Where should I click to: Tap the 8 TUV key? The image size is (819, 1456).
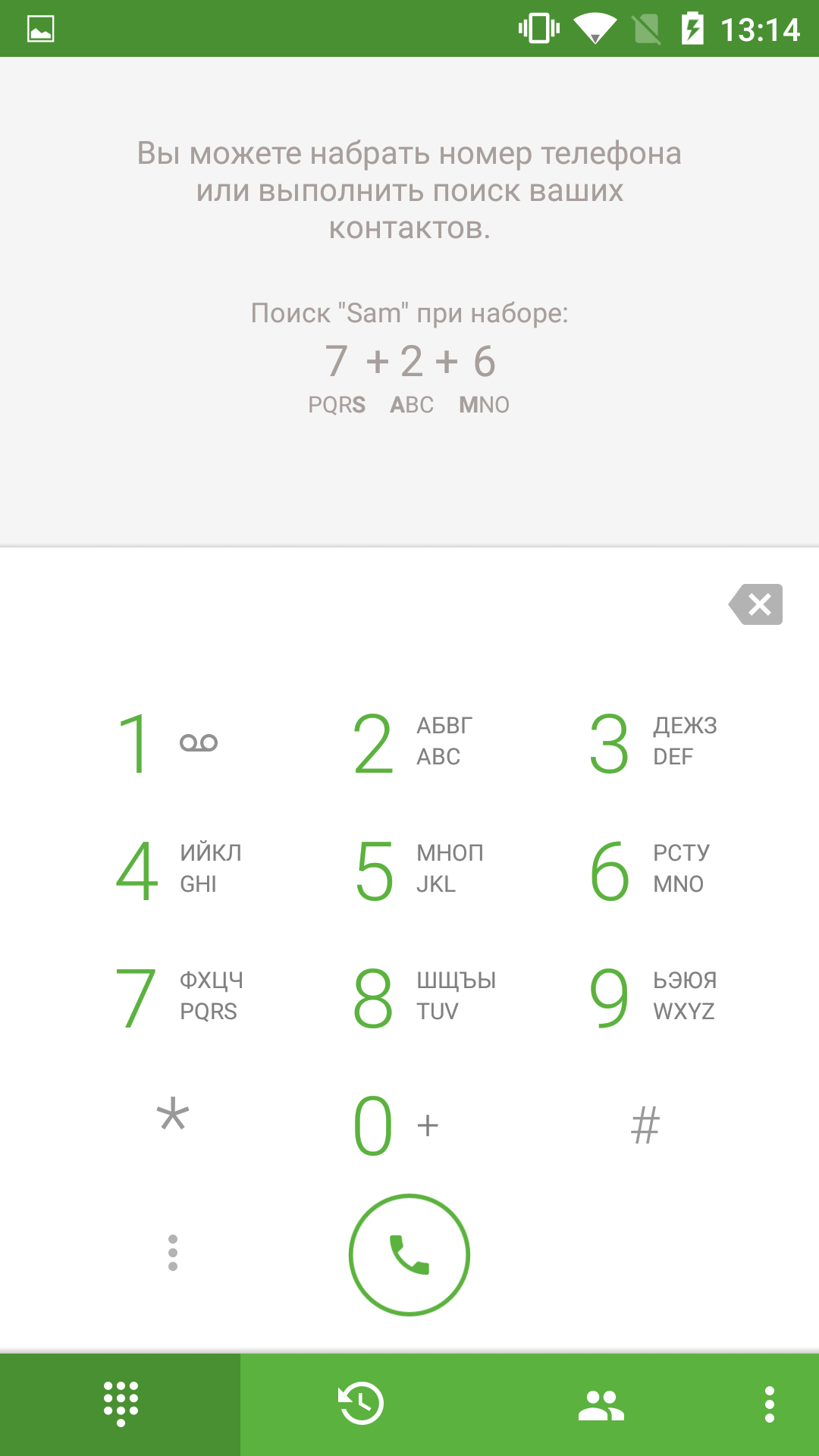[x=409, y=998]
